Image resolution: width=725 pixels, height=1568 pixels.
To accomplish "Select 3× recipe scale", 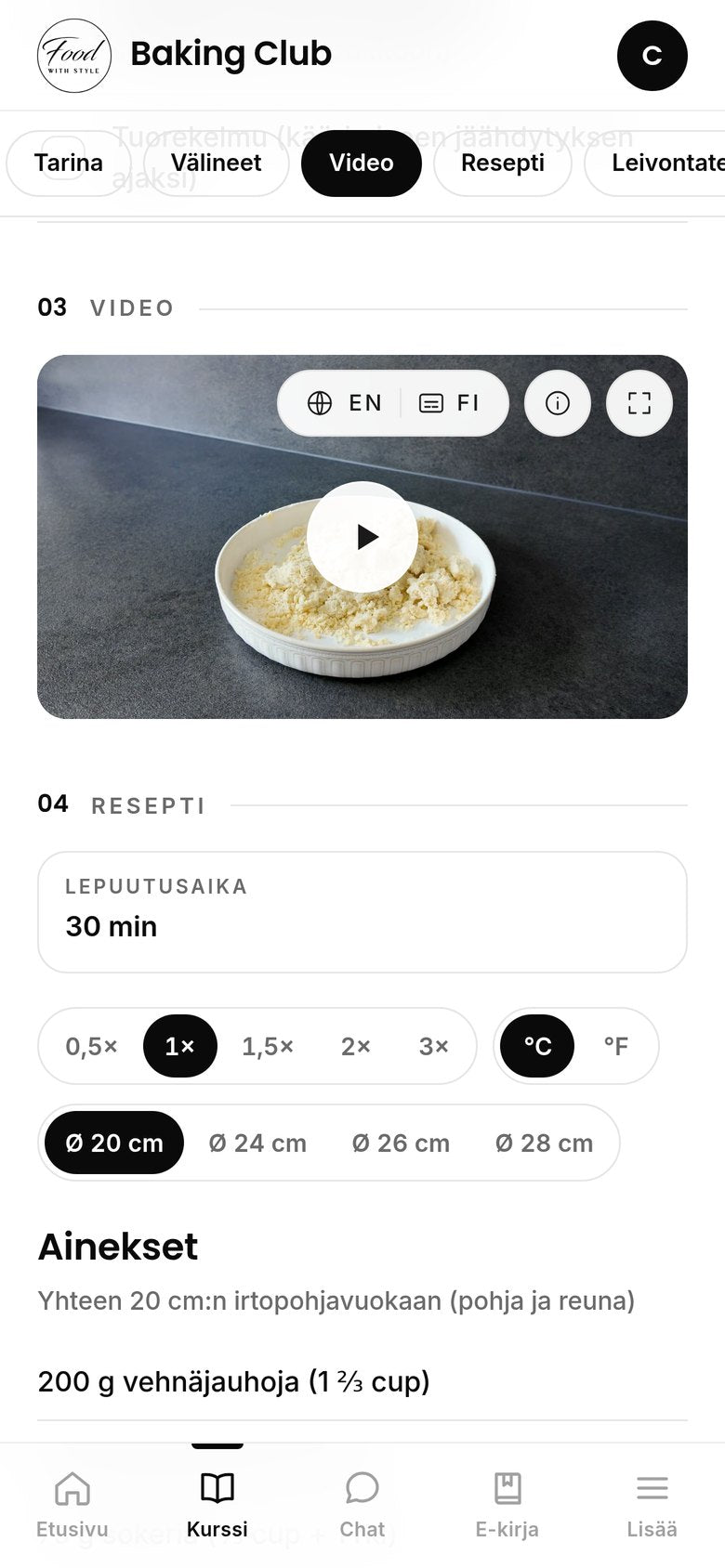I will point(434,1046).
